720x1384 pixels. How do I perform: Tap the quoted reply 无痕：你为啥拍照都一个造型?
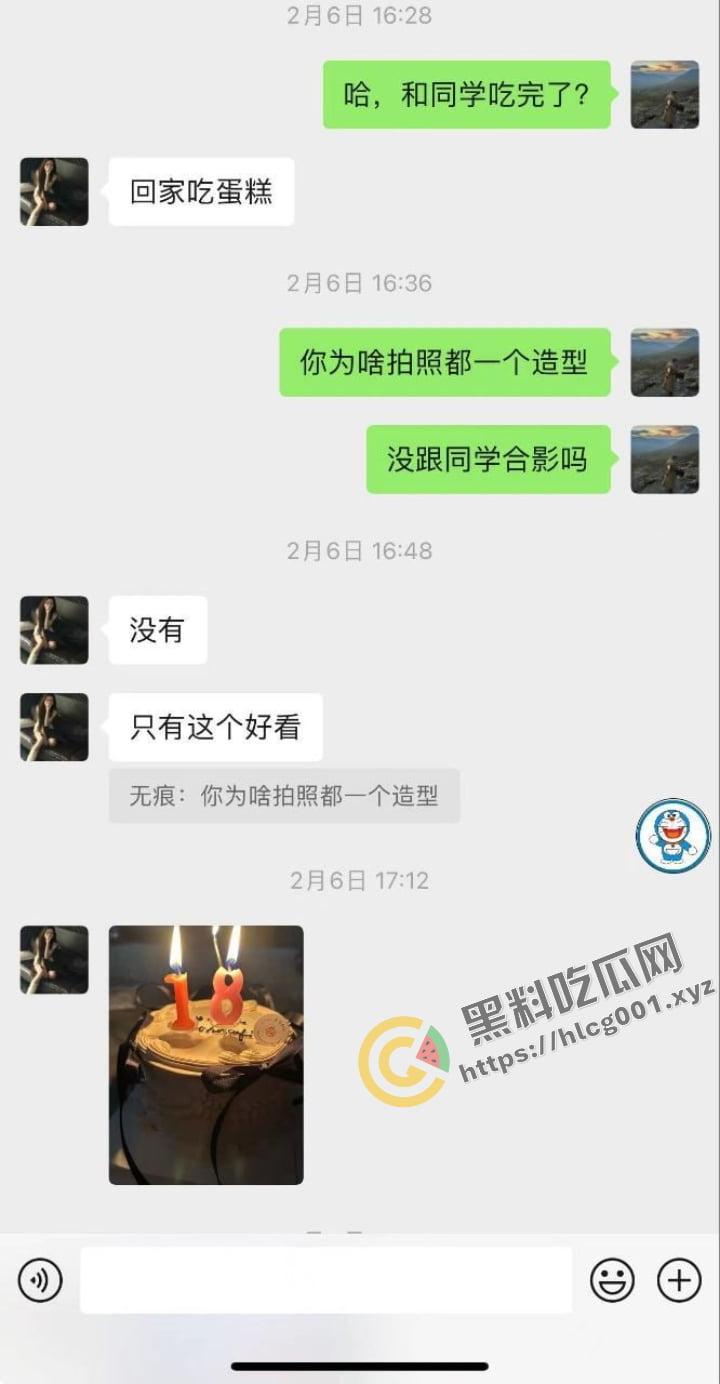click(x=285, y=795)
